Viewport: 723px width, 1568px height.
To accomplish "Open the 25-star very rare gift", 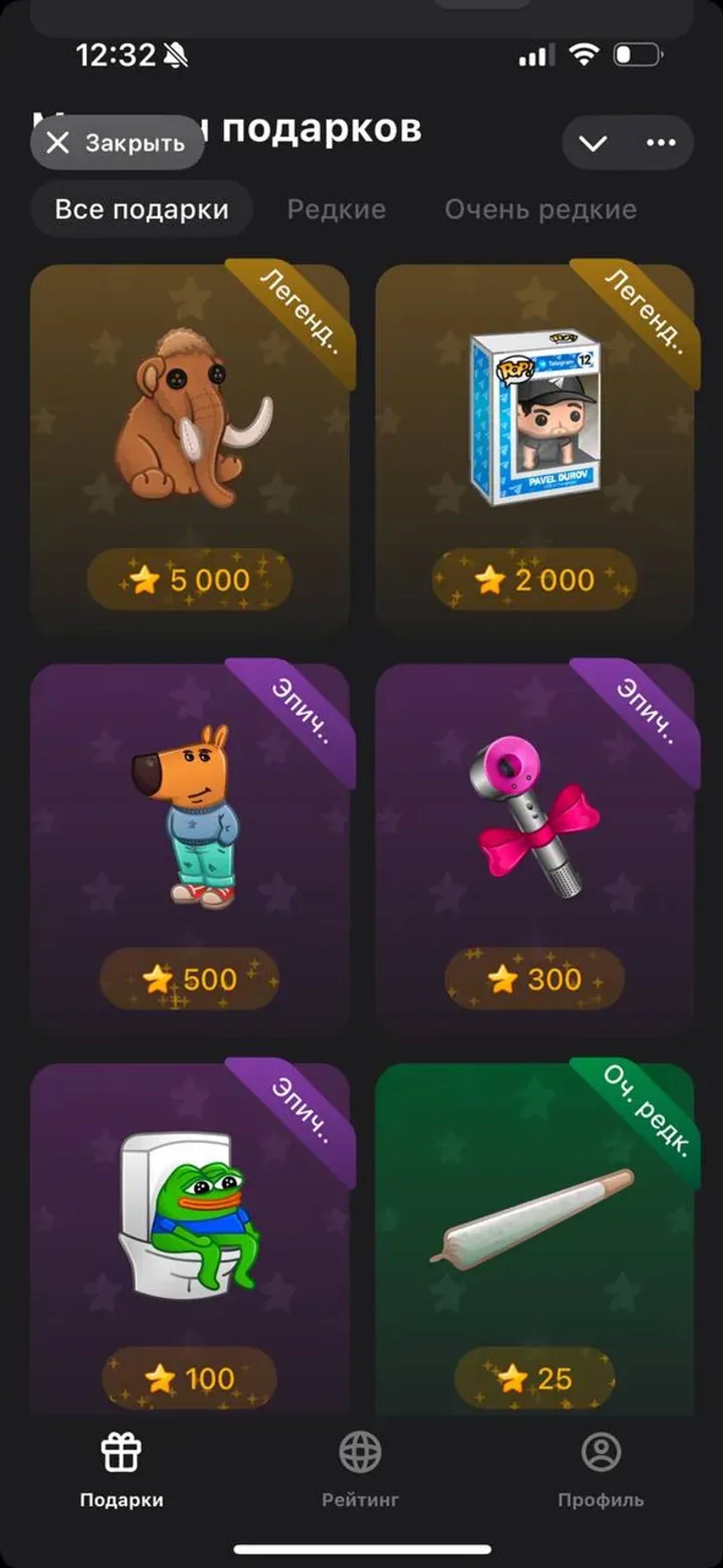I will coord(534,1242).
